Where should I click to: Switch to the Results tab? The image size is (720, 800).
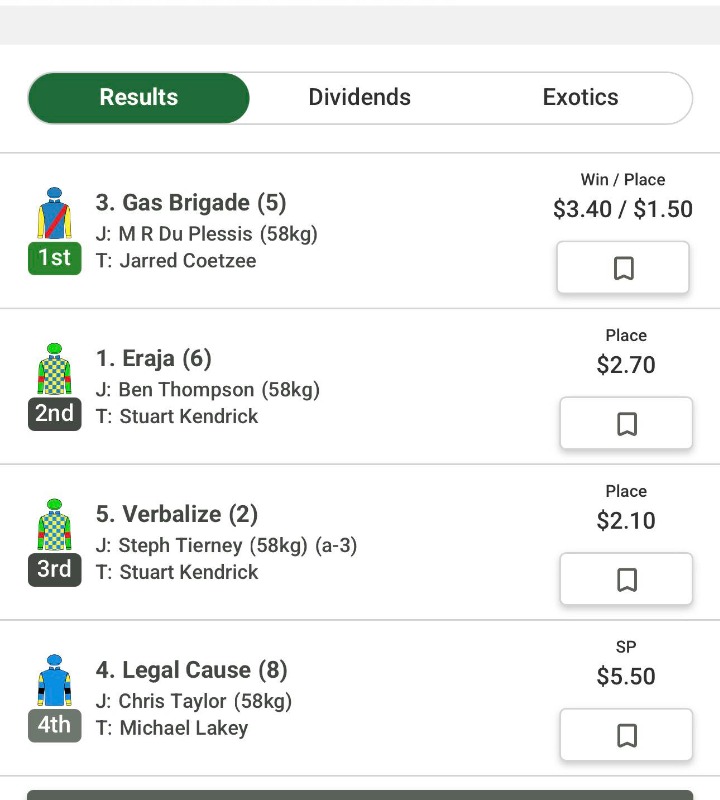coord(139,98)
